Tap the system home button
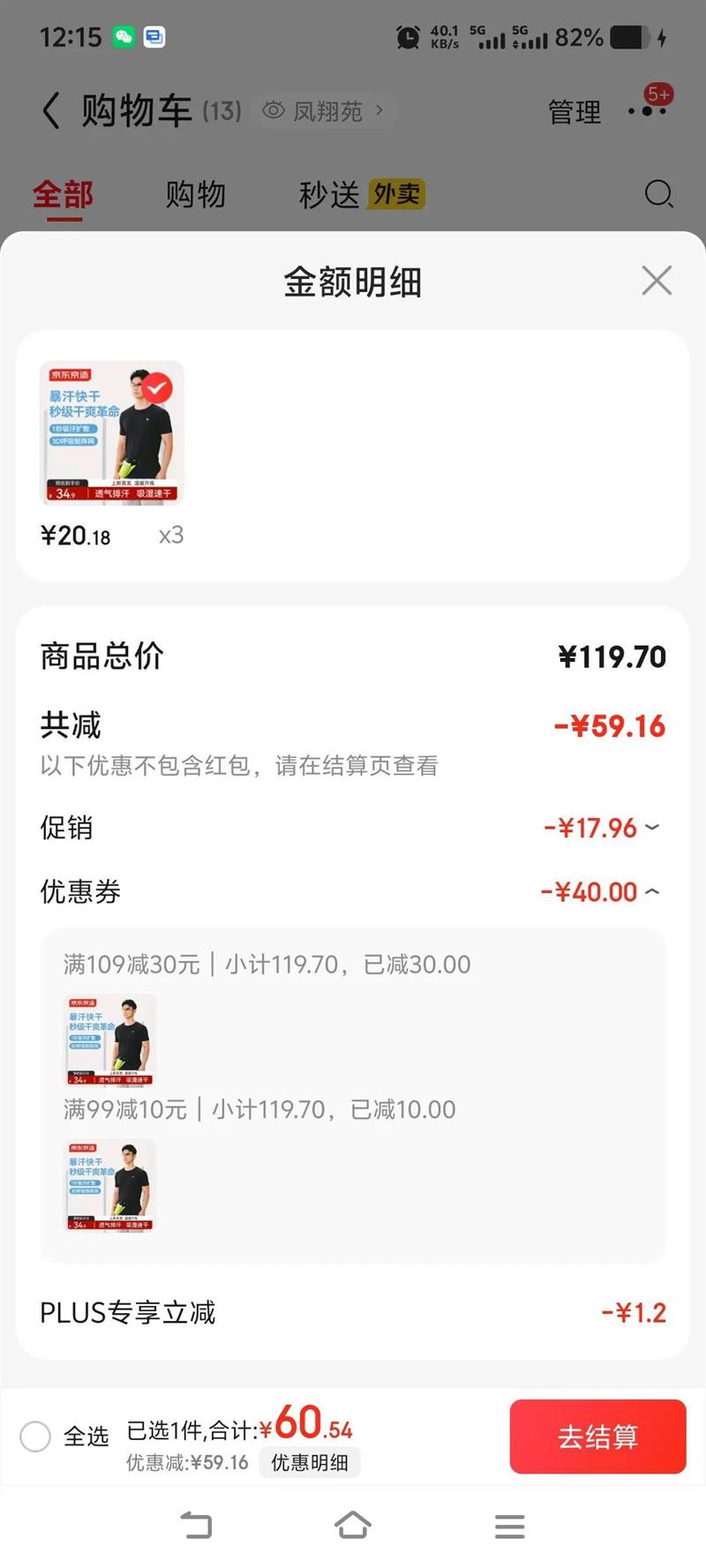706x1568 pixels. click(353, 1526)
